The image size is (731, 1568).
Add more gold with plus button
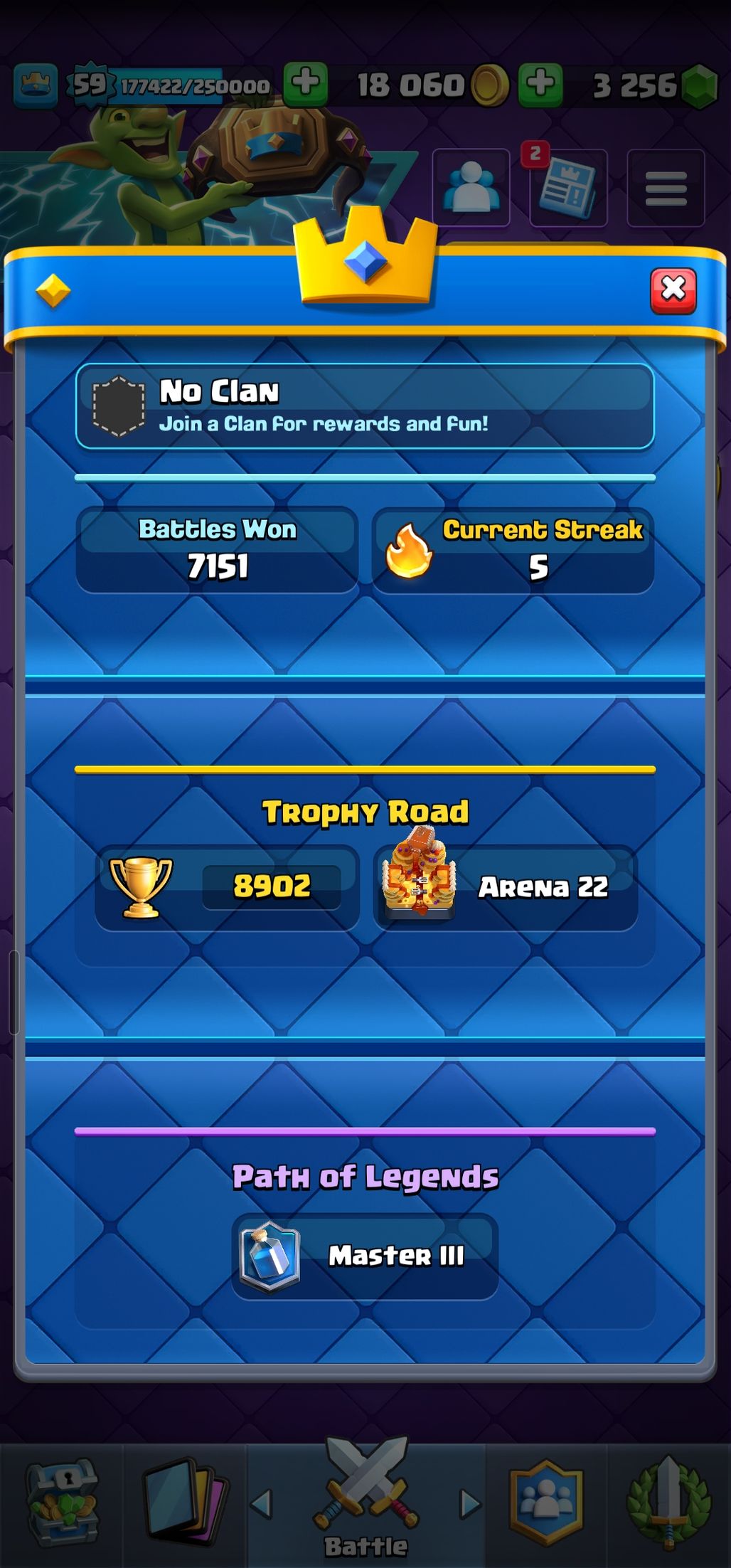click(x=306, y=84)
